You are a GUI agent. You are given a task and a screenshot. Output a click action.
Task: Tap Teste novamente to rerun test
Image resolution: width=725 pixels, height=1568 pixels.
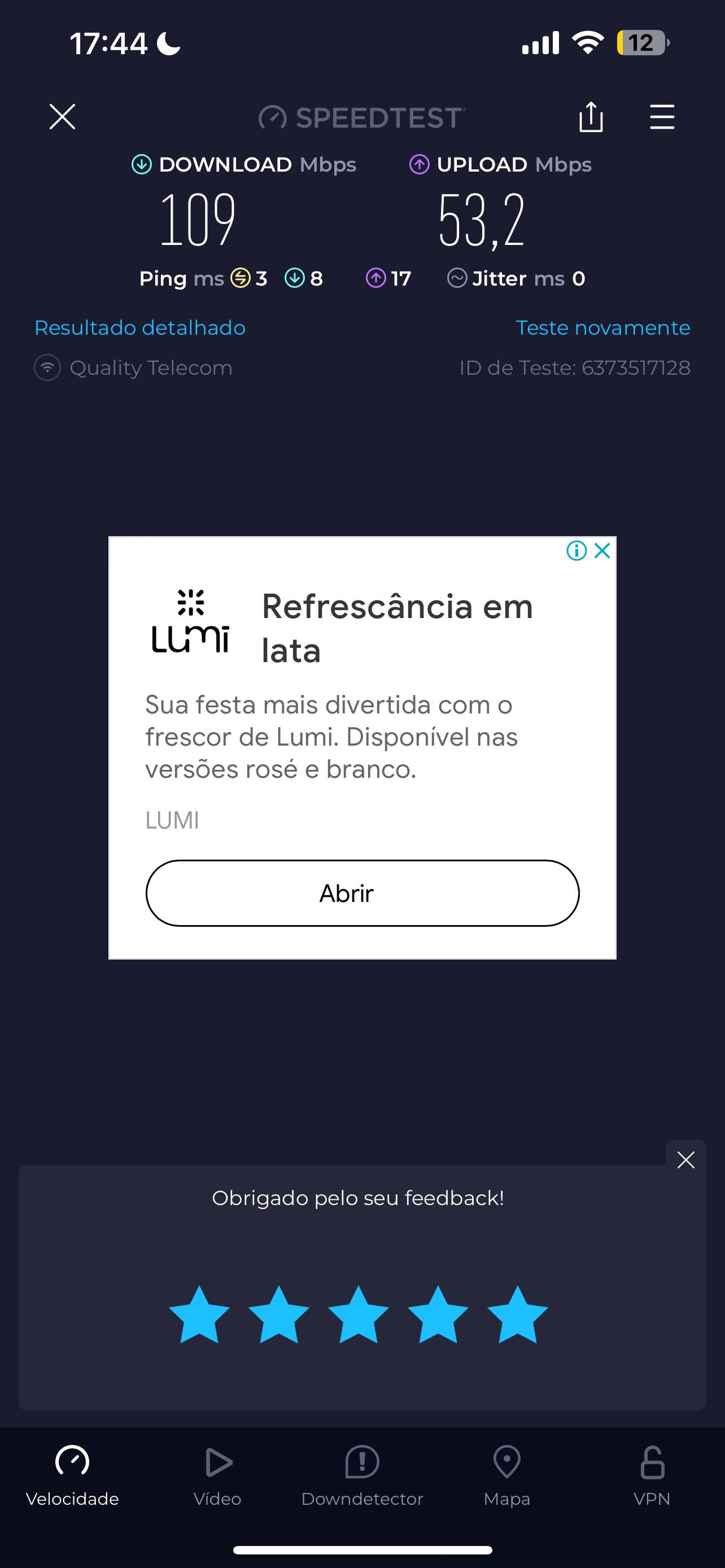[x=602, y=328]
